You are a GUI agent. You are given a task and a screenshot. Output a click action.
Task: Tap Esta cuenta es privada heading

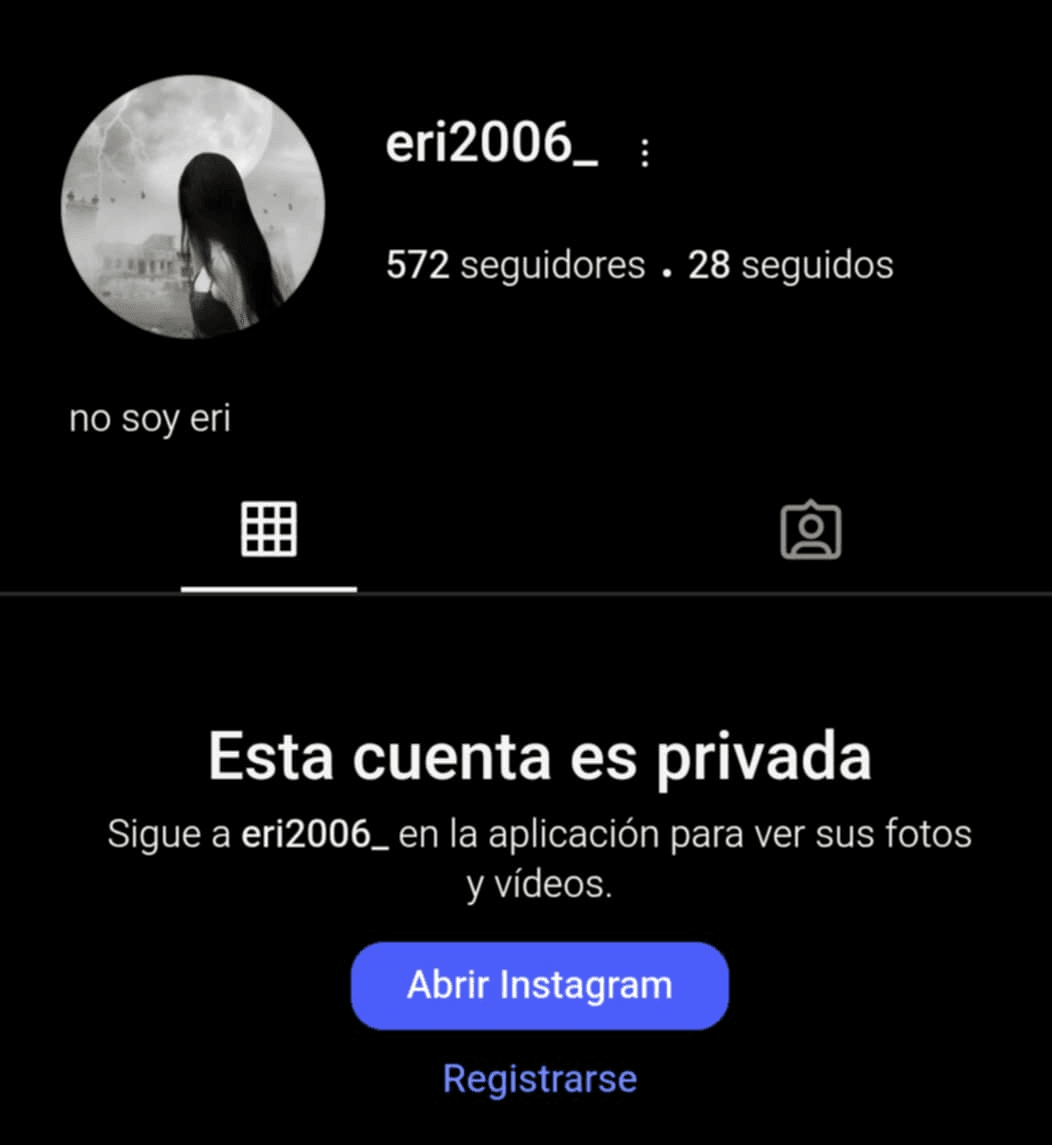pos(539,757)
